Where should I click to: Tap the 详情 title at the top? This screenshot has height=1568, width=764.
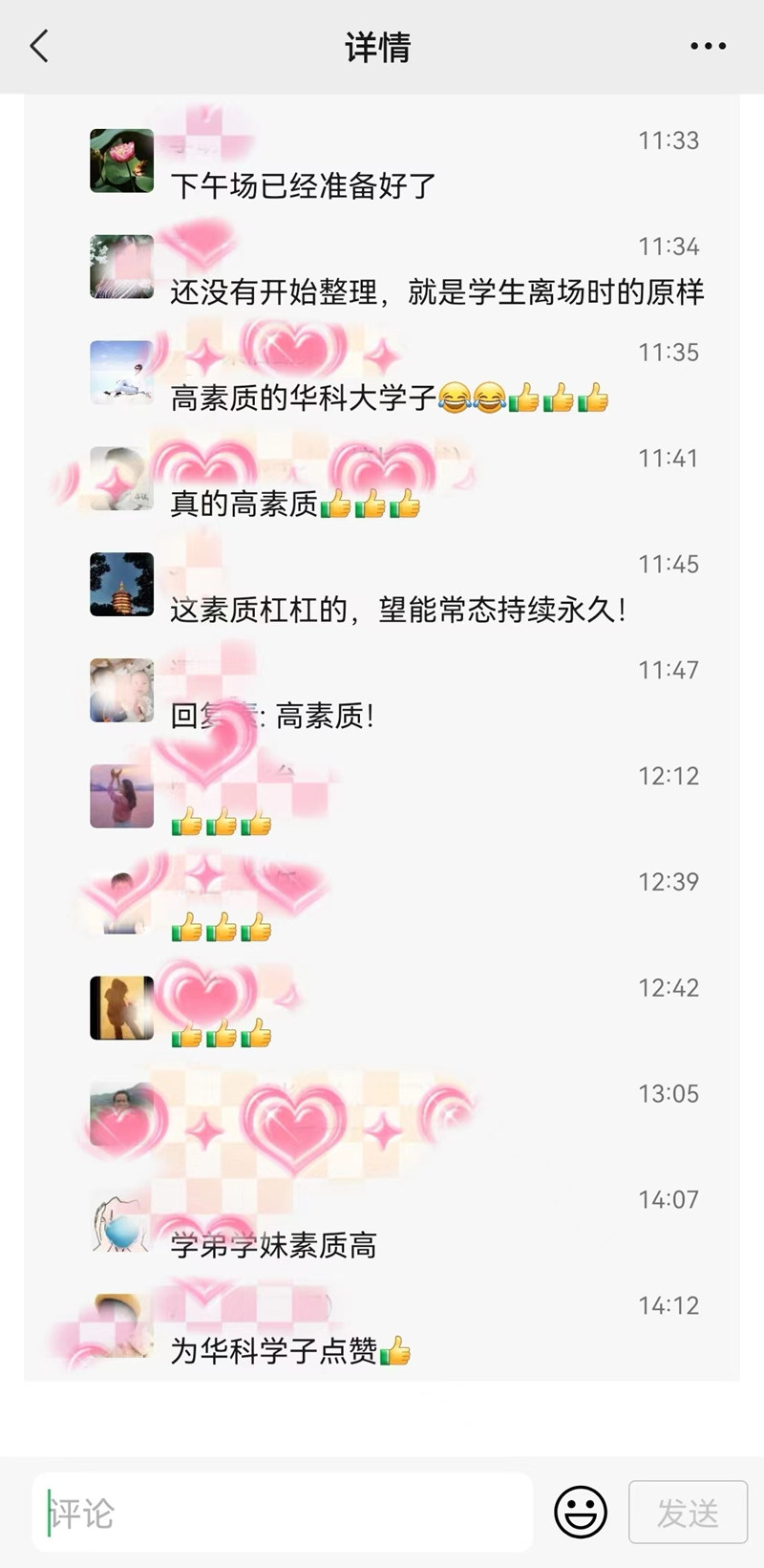[x=375, y=48]
